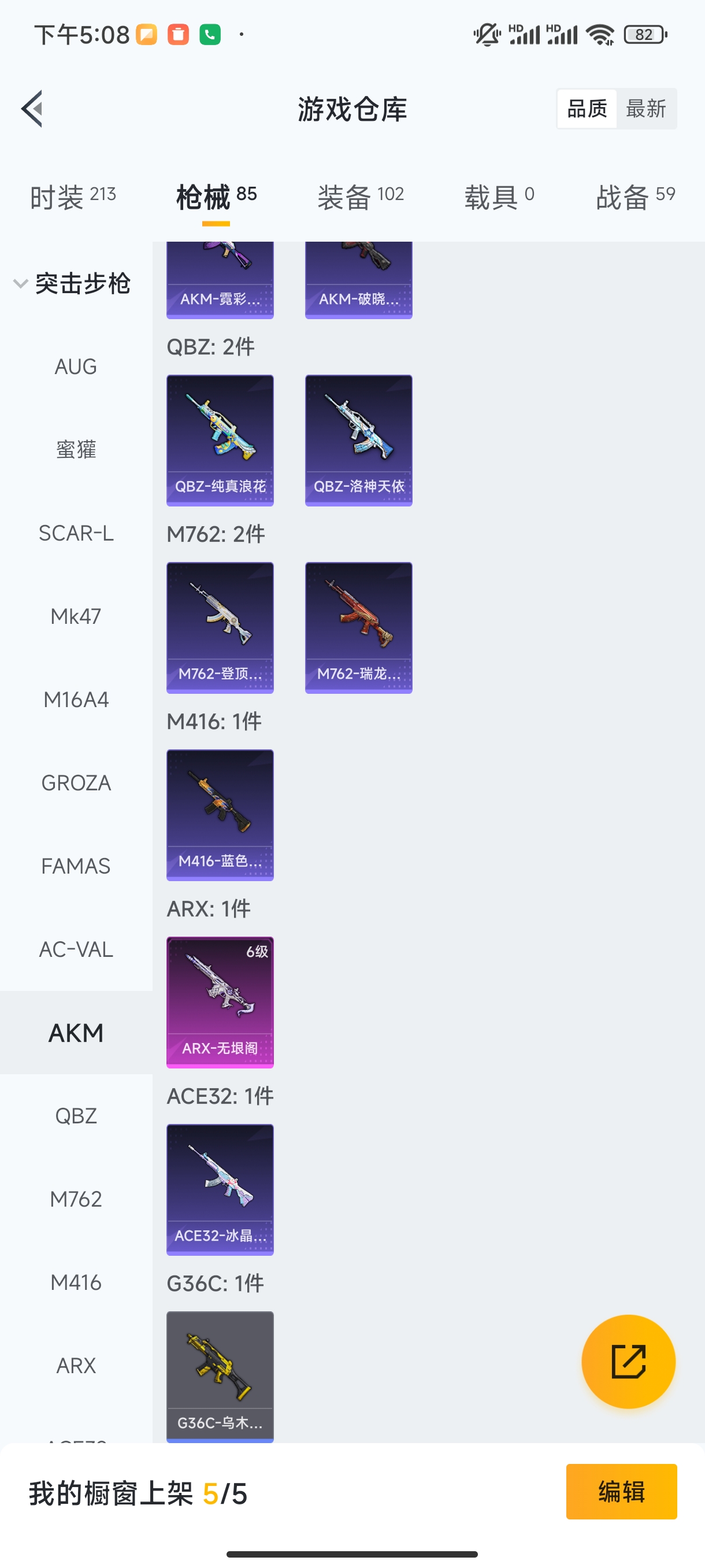Image resolution: width=705 pixels, height=1568 pixels.
Task: Tap the orange floating share button
Action: tap(628, 1362)
